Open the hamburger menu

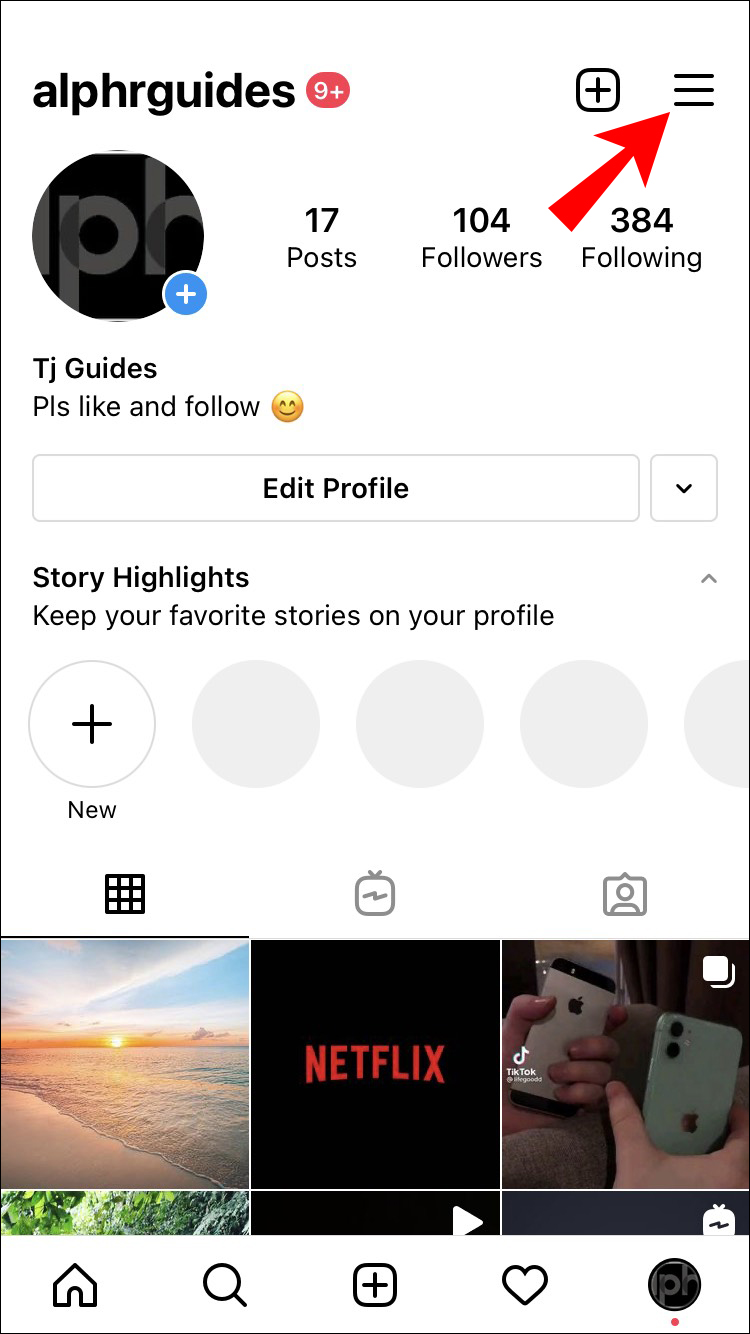tap(693, 91)
